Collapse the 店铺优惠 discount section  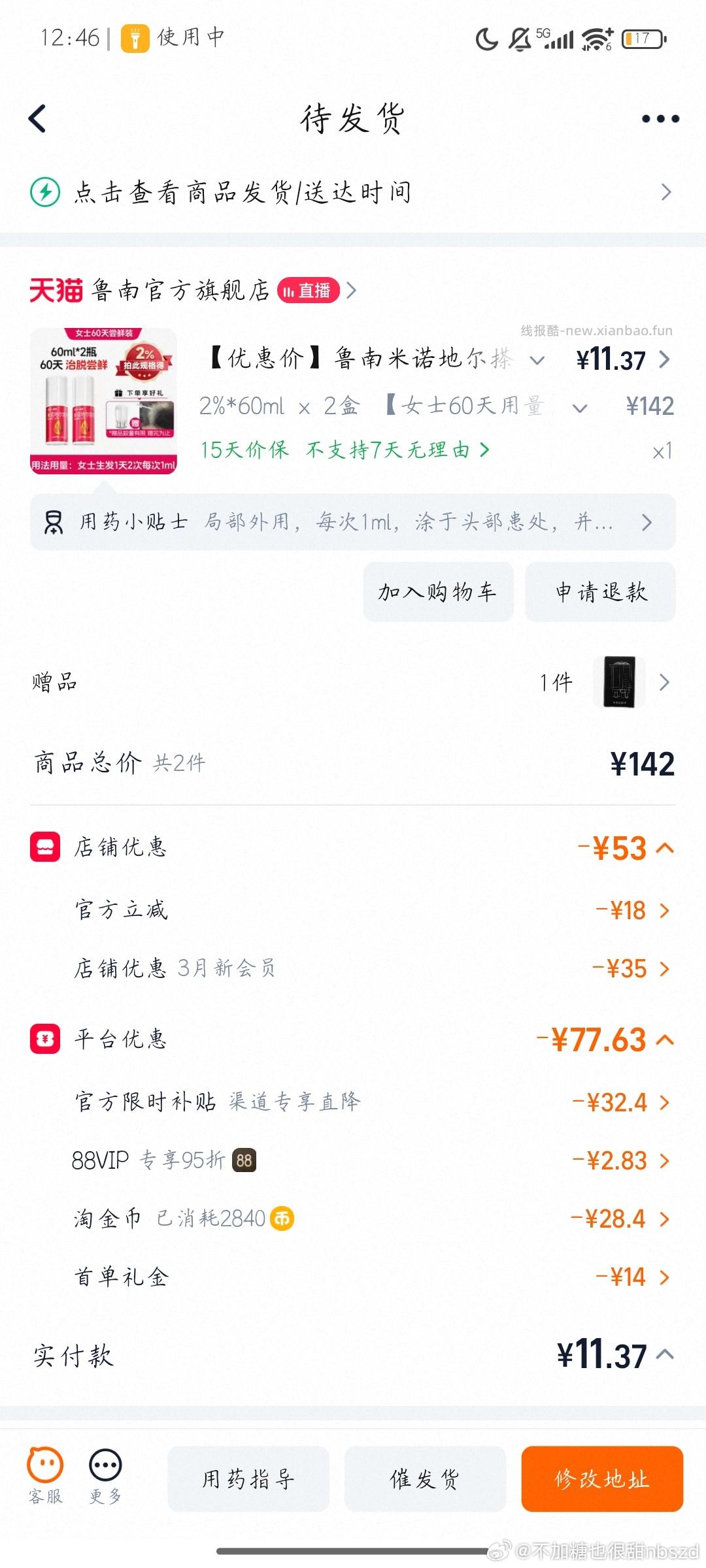pyautogui.click(x=665, y=847)
